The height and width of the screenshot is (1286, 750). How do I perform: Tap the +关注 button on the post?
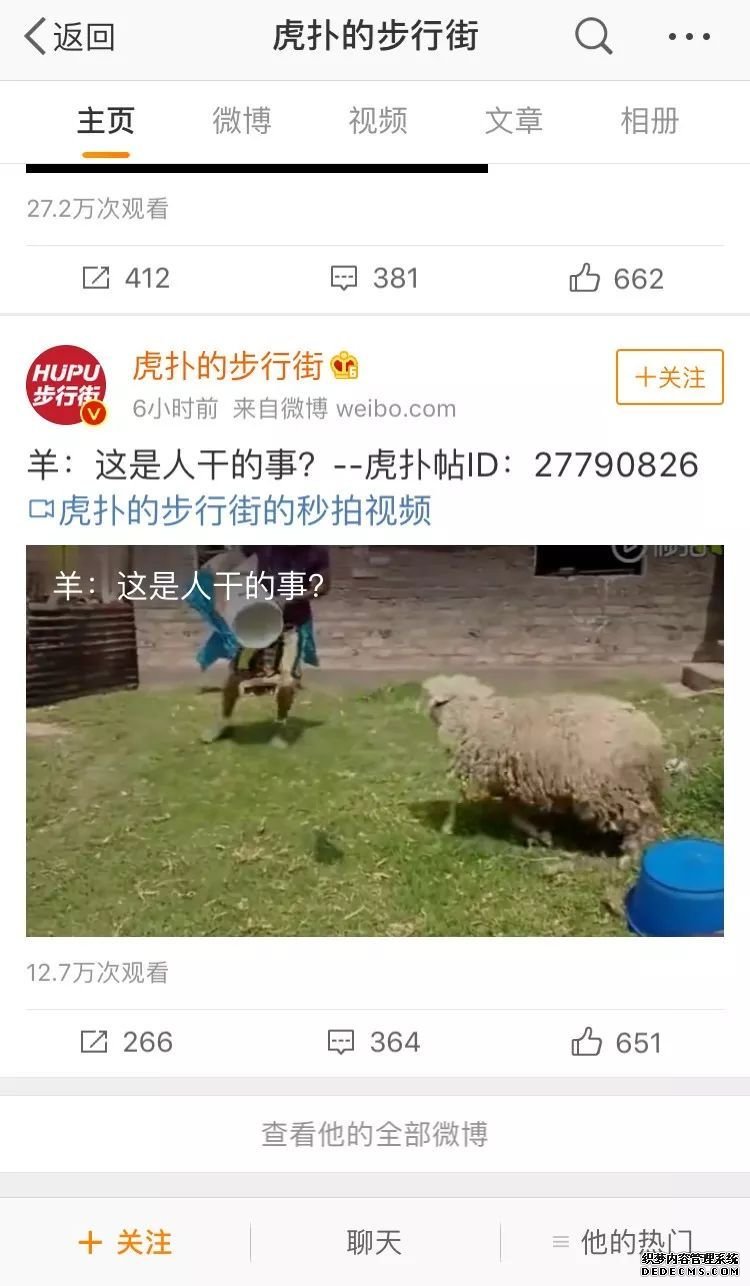pos(669,377)
